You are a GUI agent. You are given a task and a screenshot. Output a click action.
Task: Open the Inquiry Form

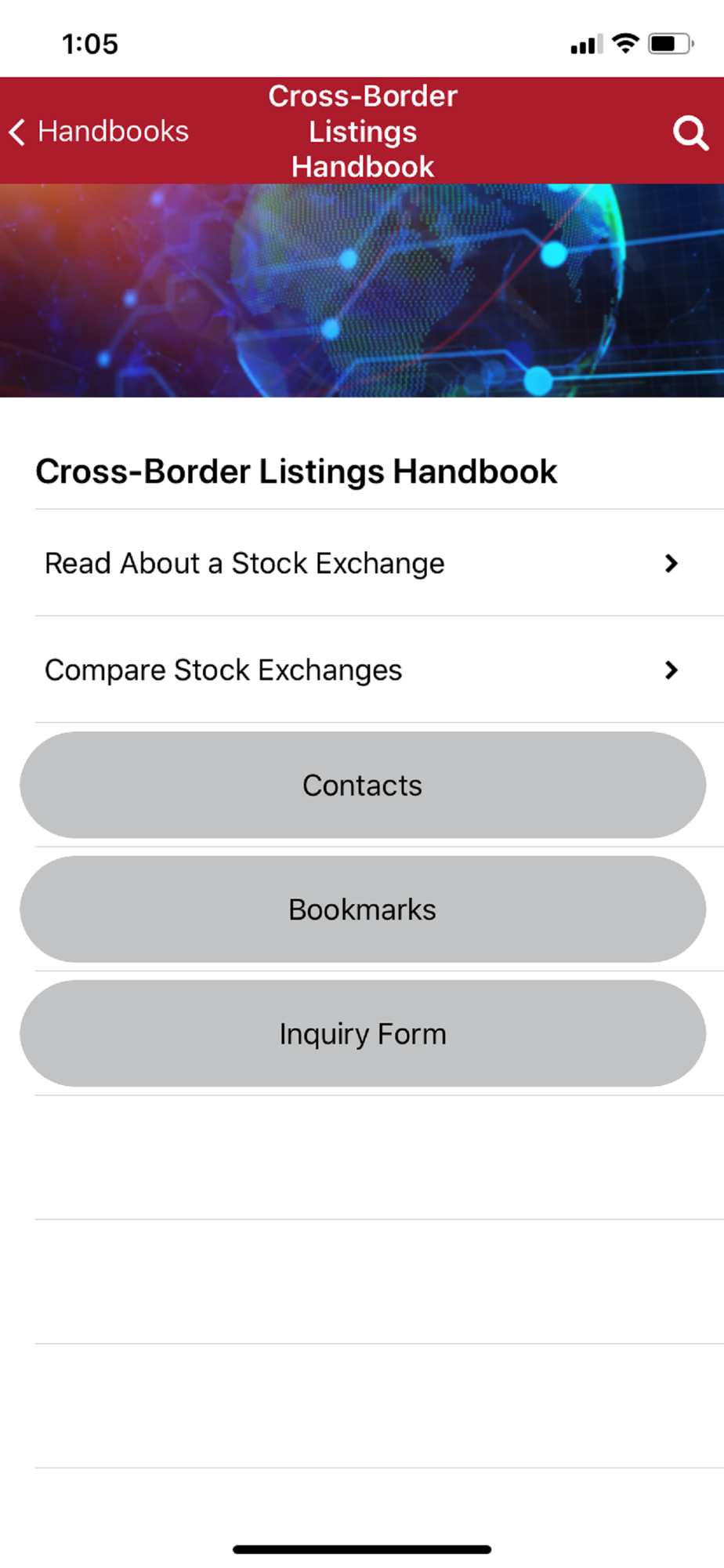pos(363,1033)
